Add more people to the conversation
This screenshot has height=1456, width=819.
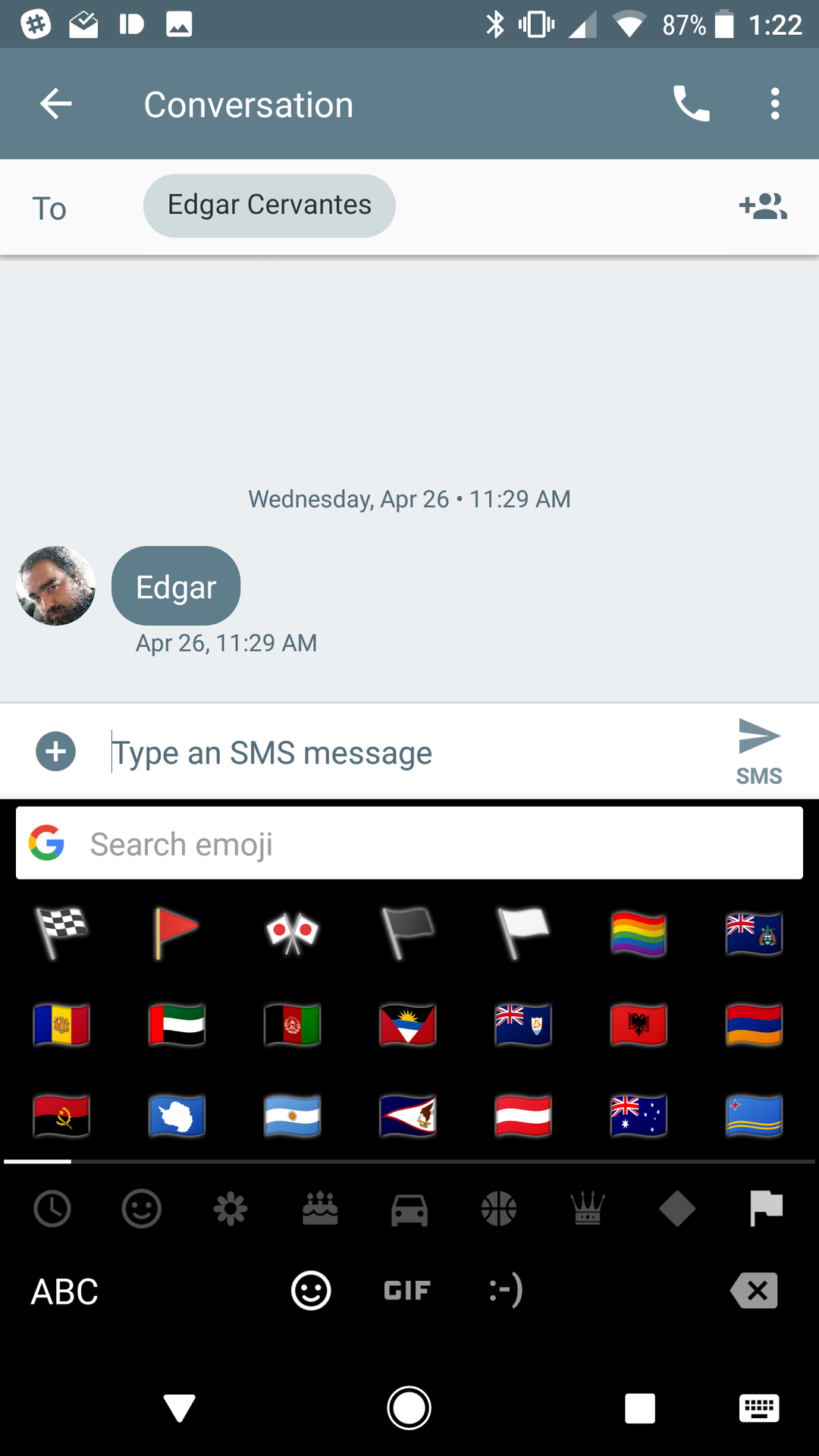coord(763,206)
